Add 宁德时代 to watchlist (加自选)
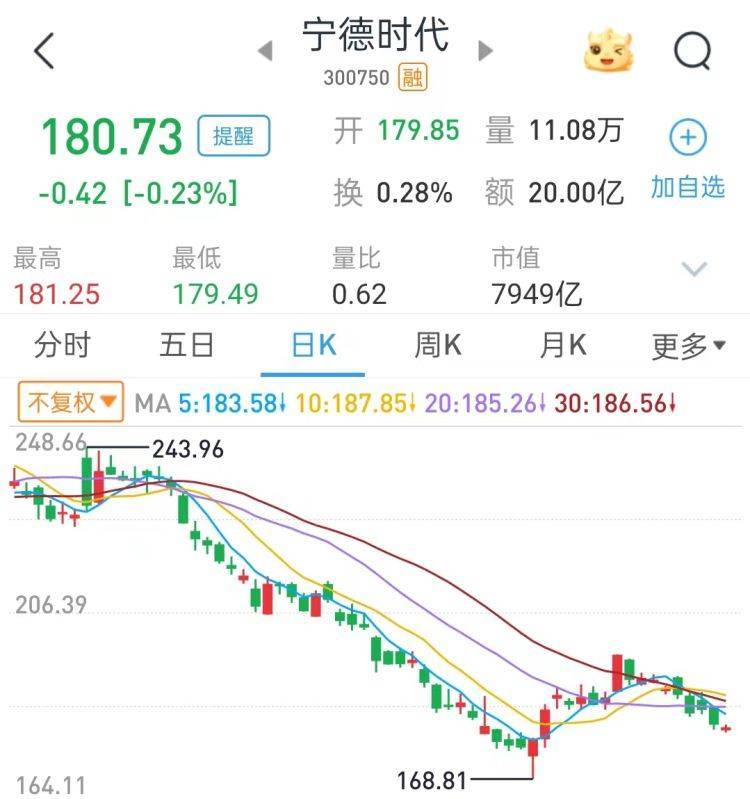Viewport: 750px width, 799px height. pyautogui.click(x=688, y=158)
